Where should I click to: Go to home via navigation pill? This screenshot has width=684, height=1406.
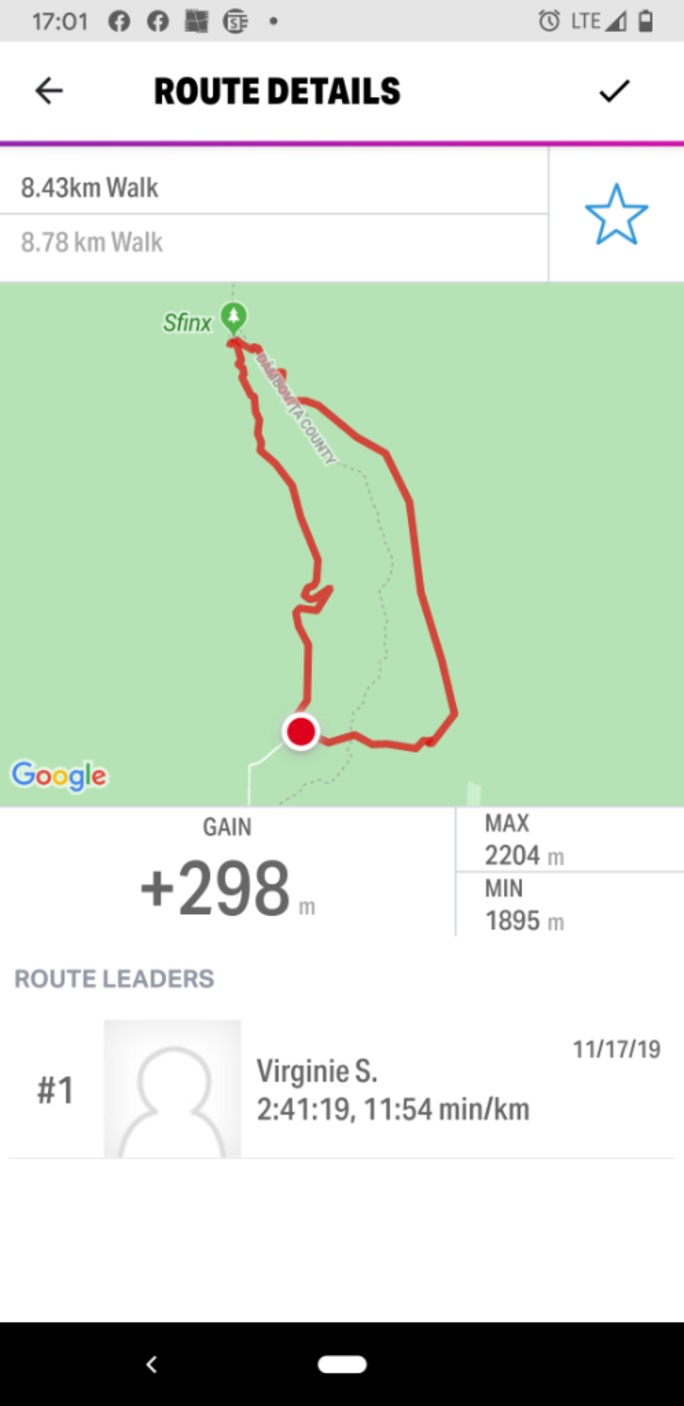(x=342, y=1364)
